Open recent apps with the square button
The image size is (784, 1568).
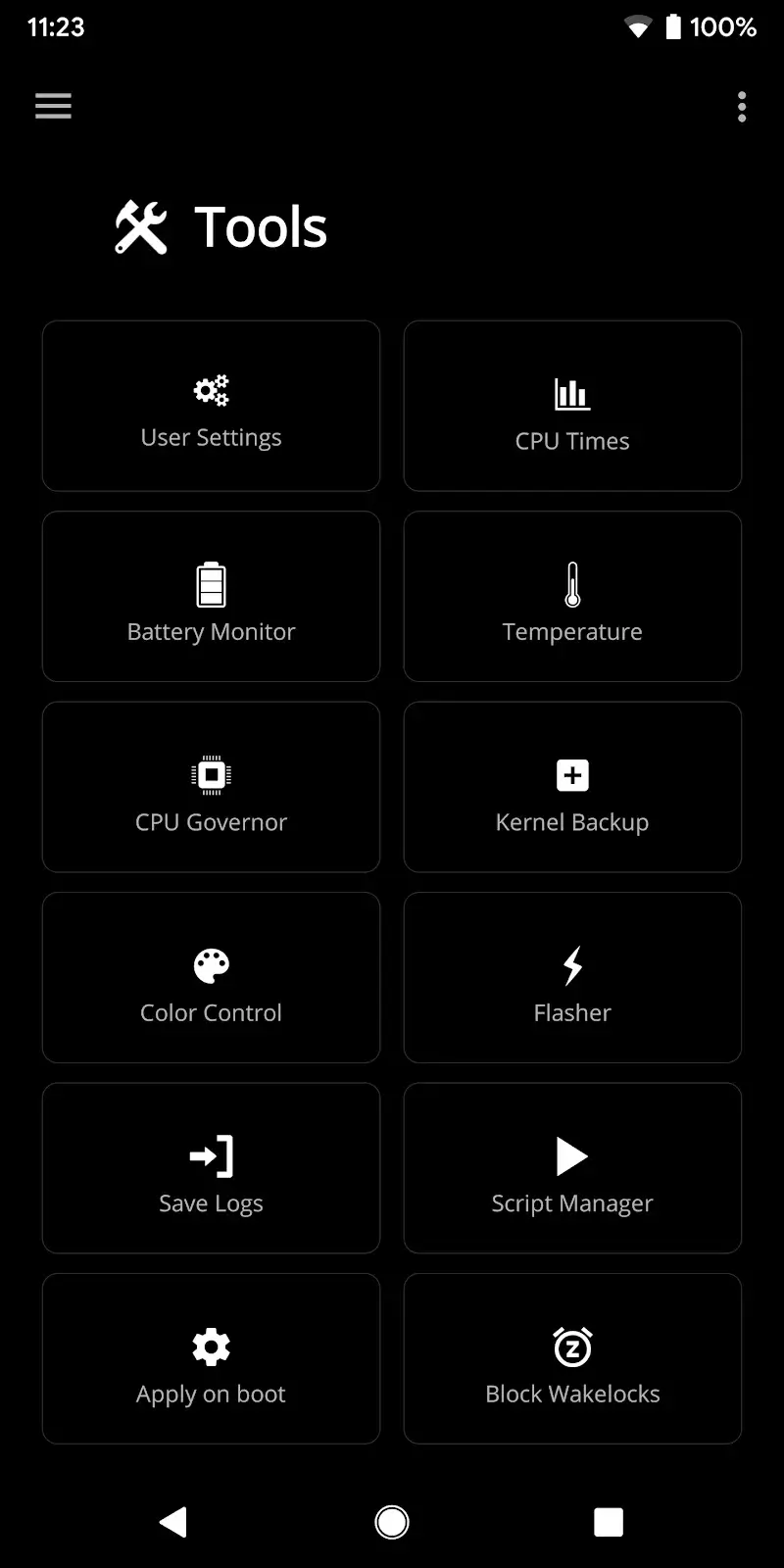click(608, 1521)
